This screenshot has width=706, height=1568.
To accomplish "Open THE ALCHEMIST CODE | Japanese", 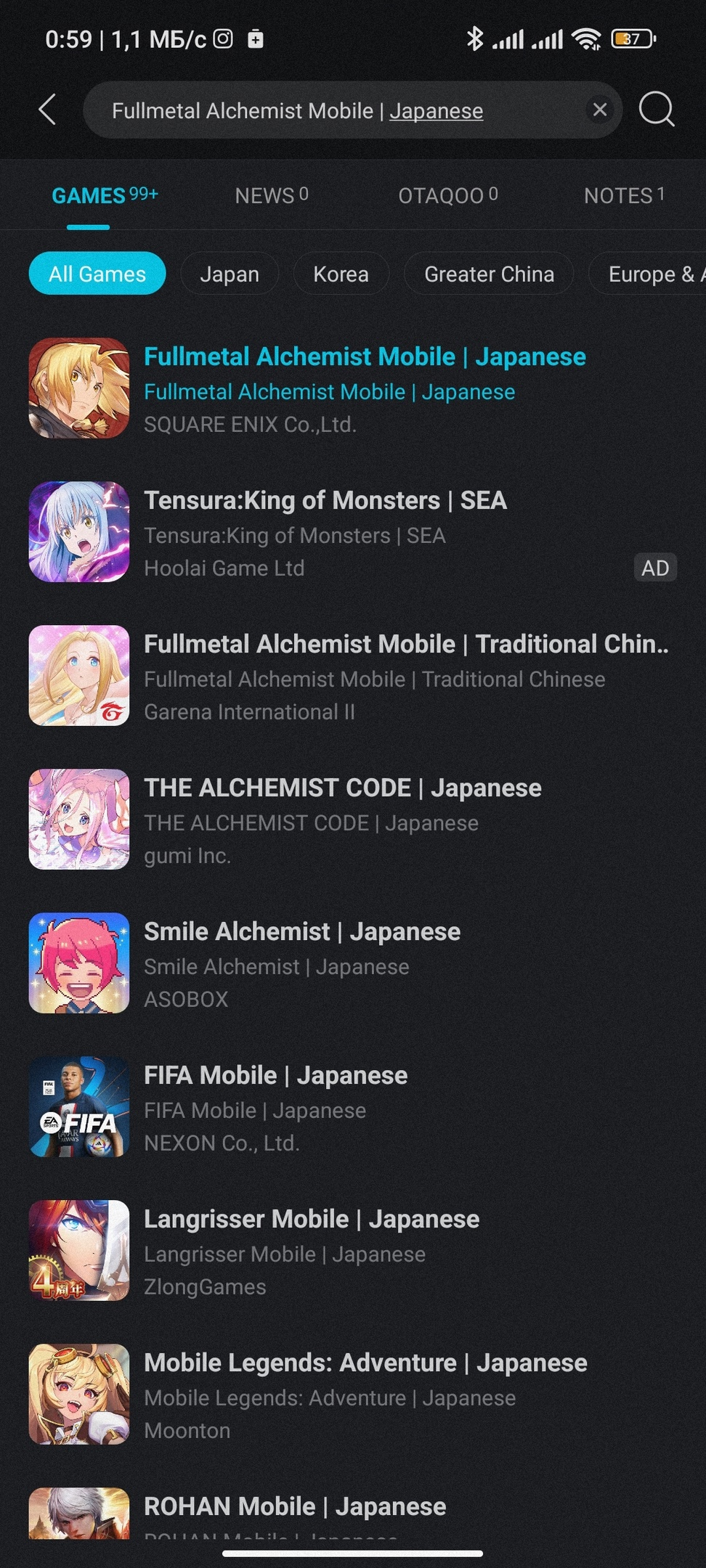I will (353, 820).
